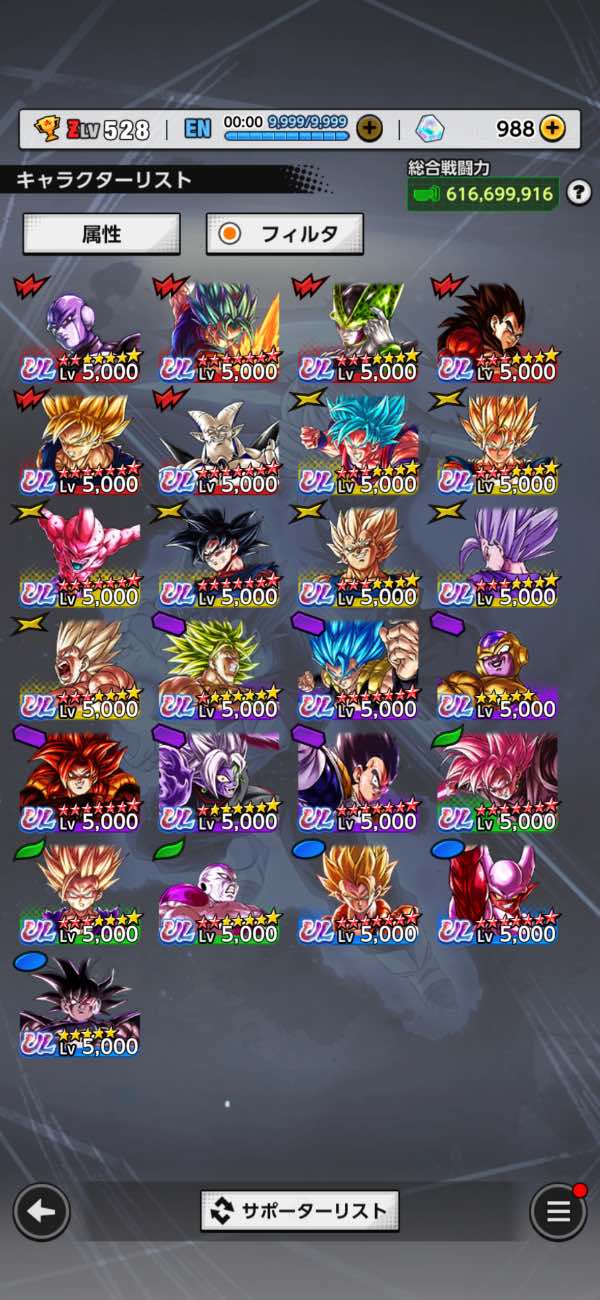600x1300 pixels.
Task: Tap the 属性 sort button
Action: point(101,234)
